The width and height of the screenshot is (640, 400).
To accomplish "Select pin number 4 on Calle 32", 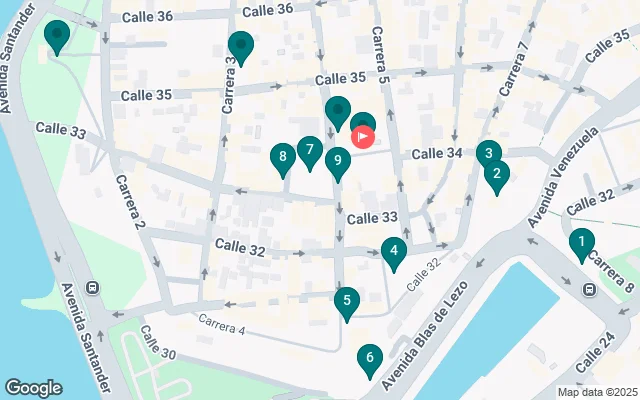I will coord(394,252).
